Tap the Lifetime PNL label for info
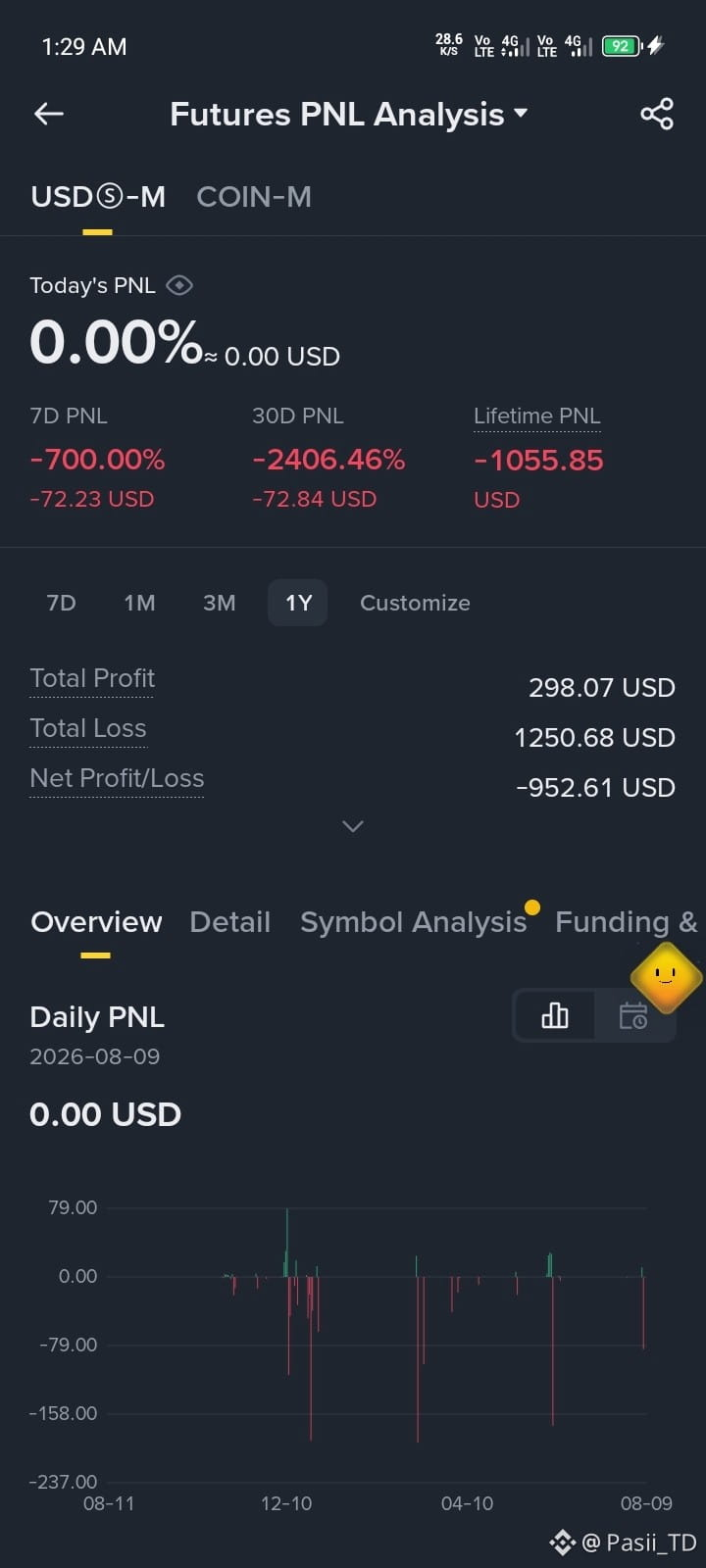The height and width of the screenshot is (1568, 706). coord(536,416)
